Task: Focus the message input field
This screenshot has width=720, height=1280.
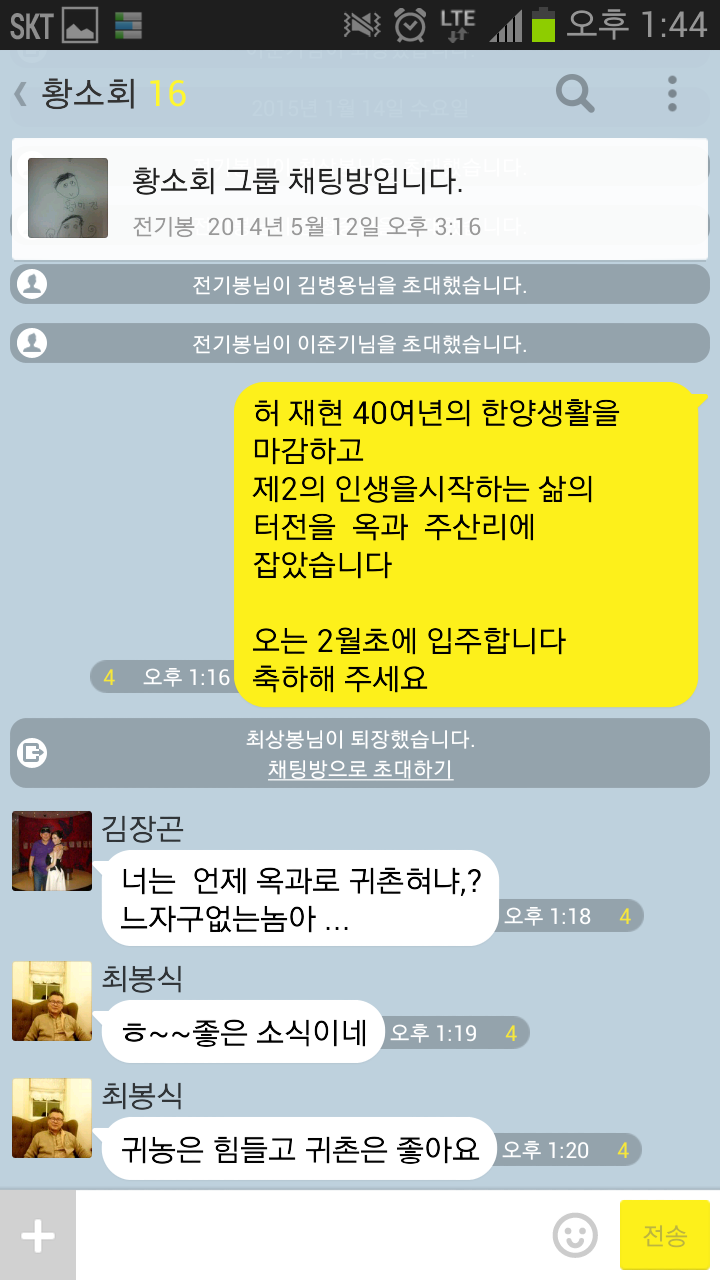Action: pos(310,1236)
